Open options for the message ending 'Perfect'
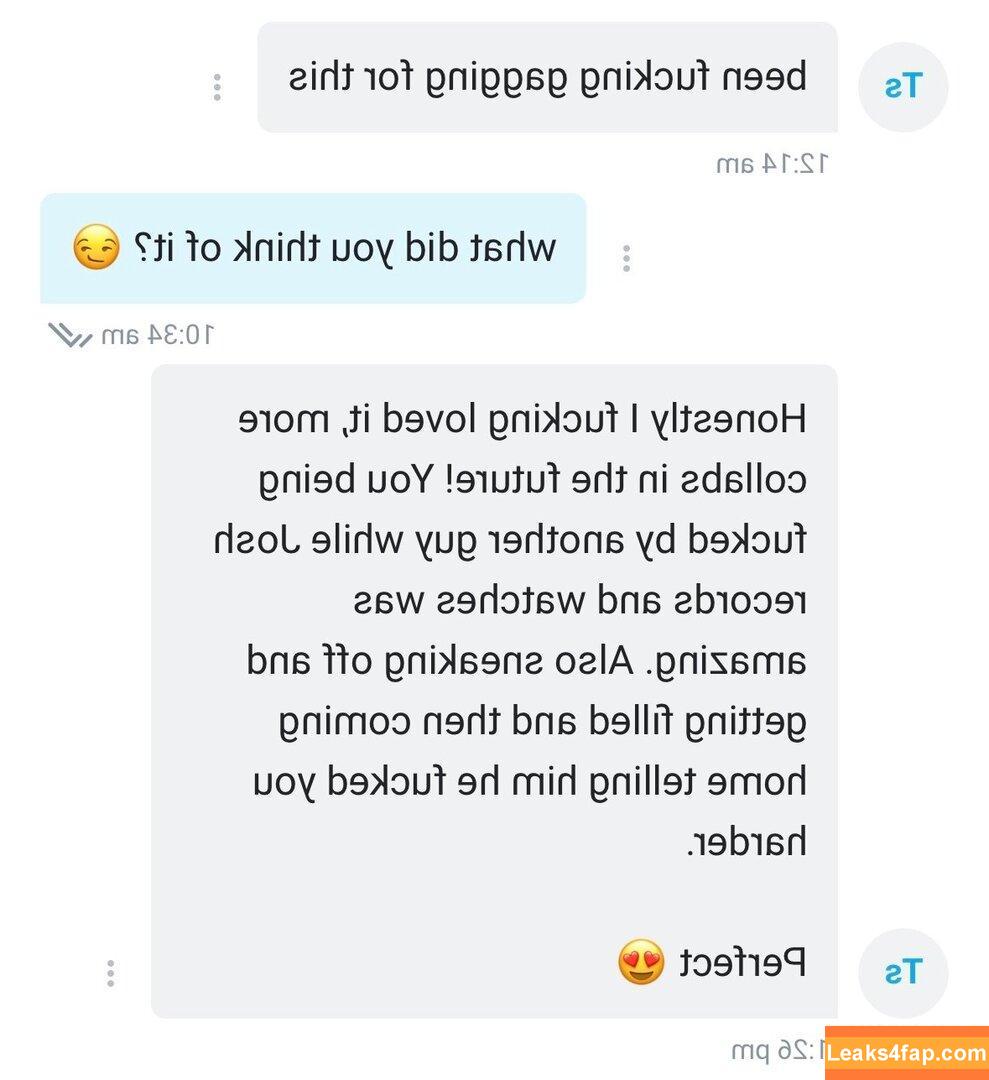 110,973
